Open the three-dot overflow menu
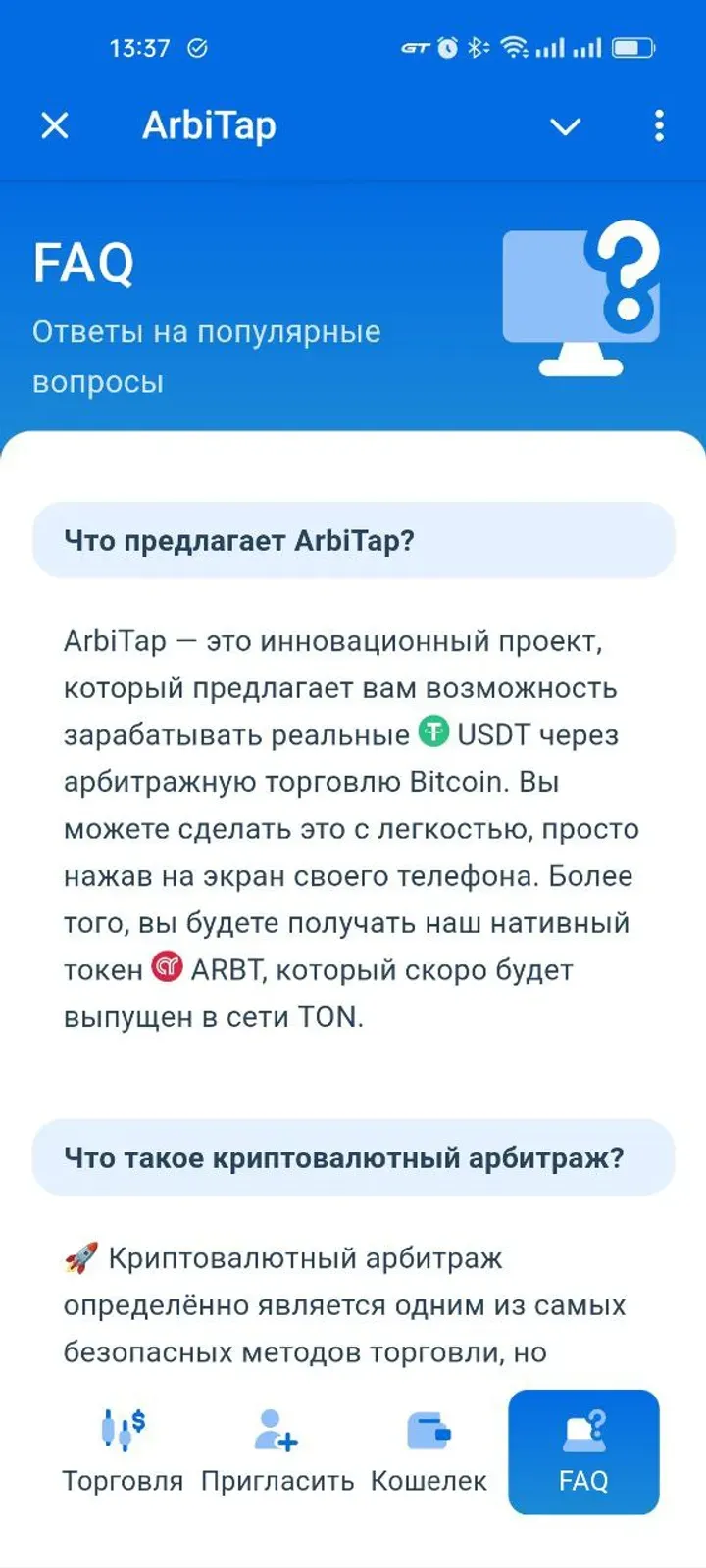706x1568 pixels. coord(659,125)
